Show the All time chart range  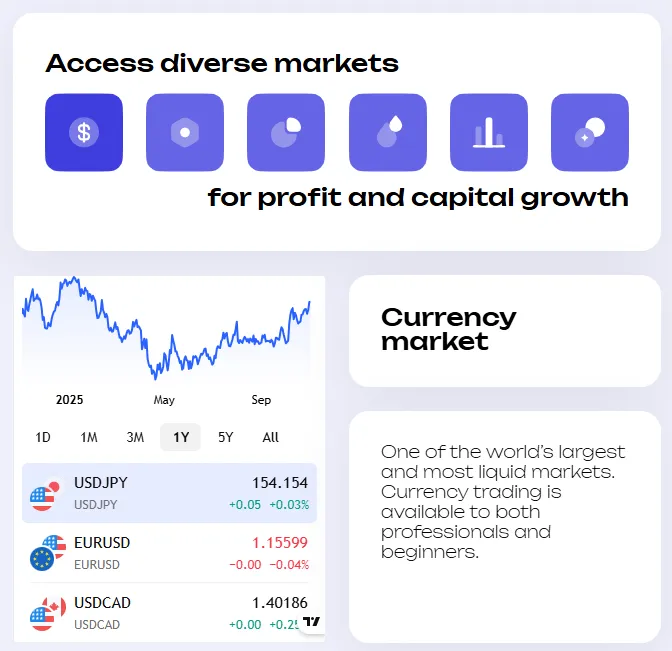[271, 437]
